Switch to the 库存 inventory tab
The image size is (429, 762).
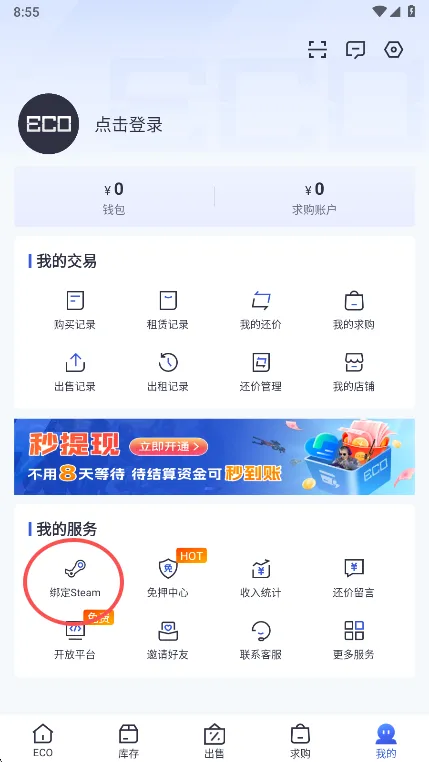pos(129,741)
